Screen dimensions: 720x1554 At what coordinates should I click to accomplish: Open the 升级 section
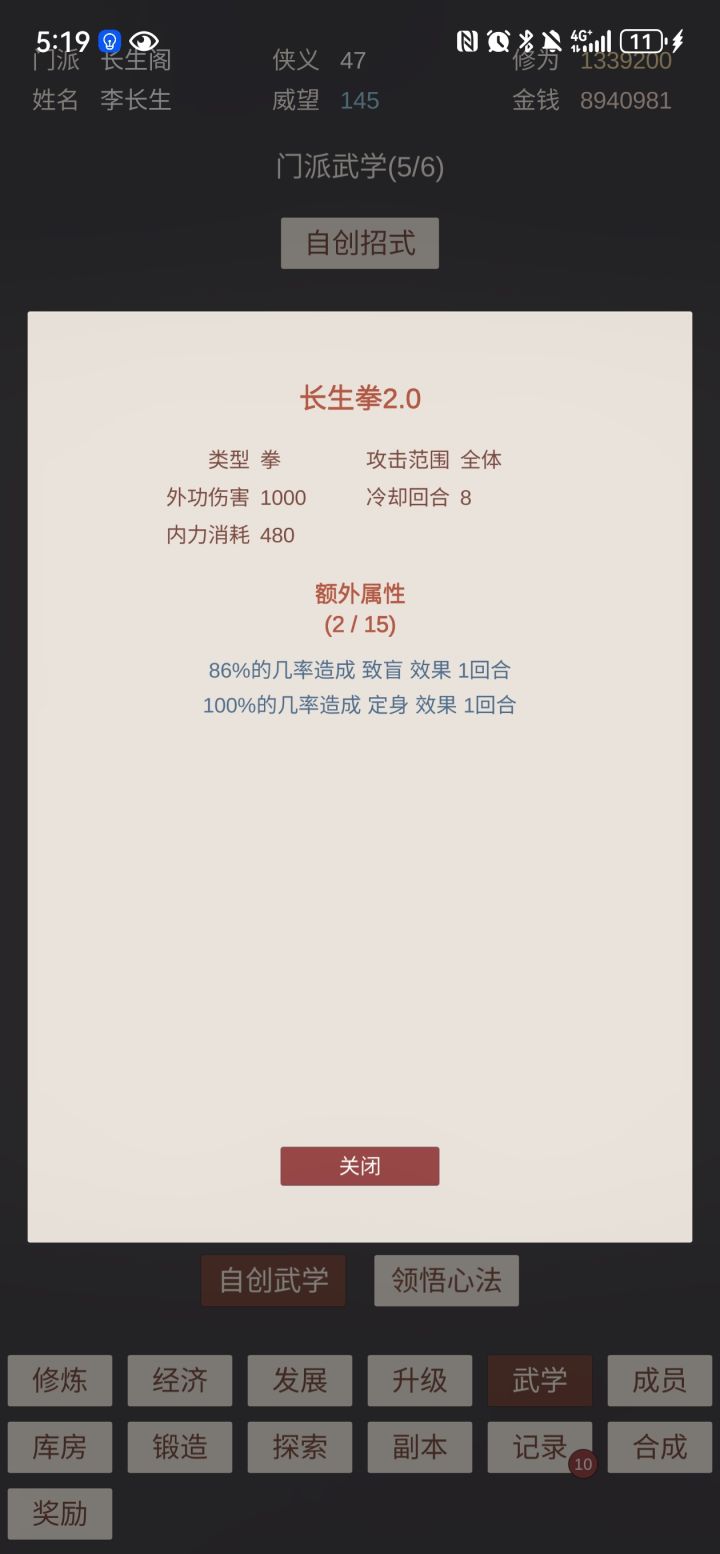[x=419, y=1381]
